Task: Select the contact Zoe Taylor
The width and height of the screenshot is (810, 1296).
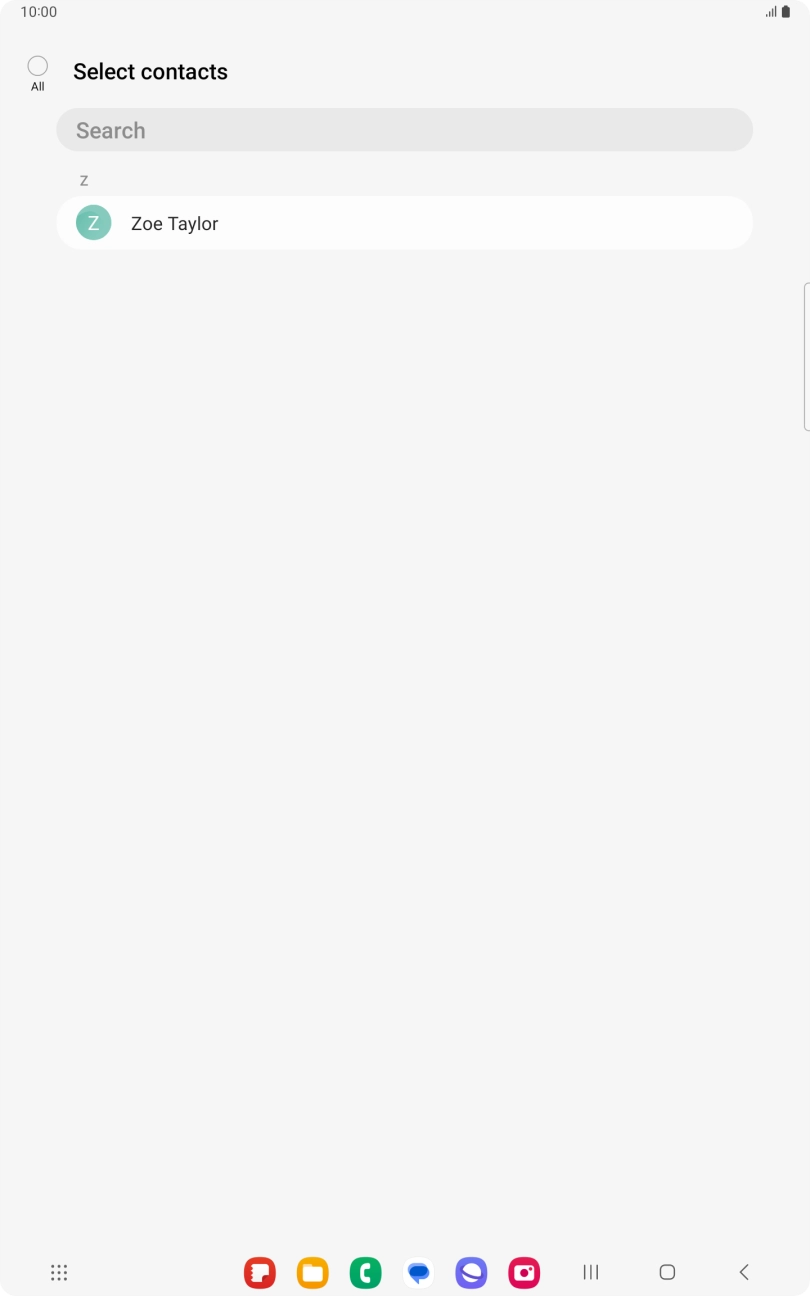Action: point(404,223)
